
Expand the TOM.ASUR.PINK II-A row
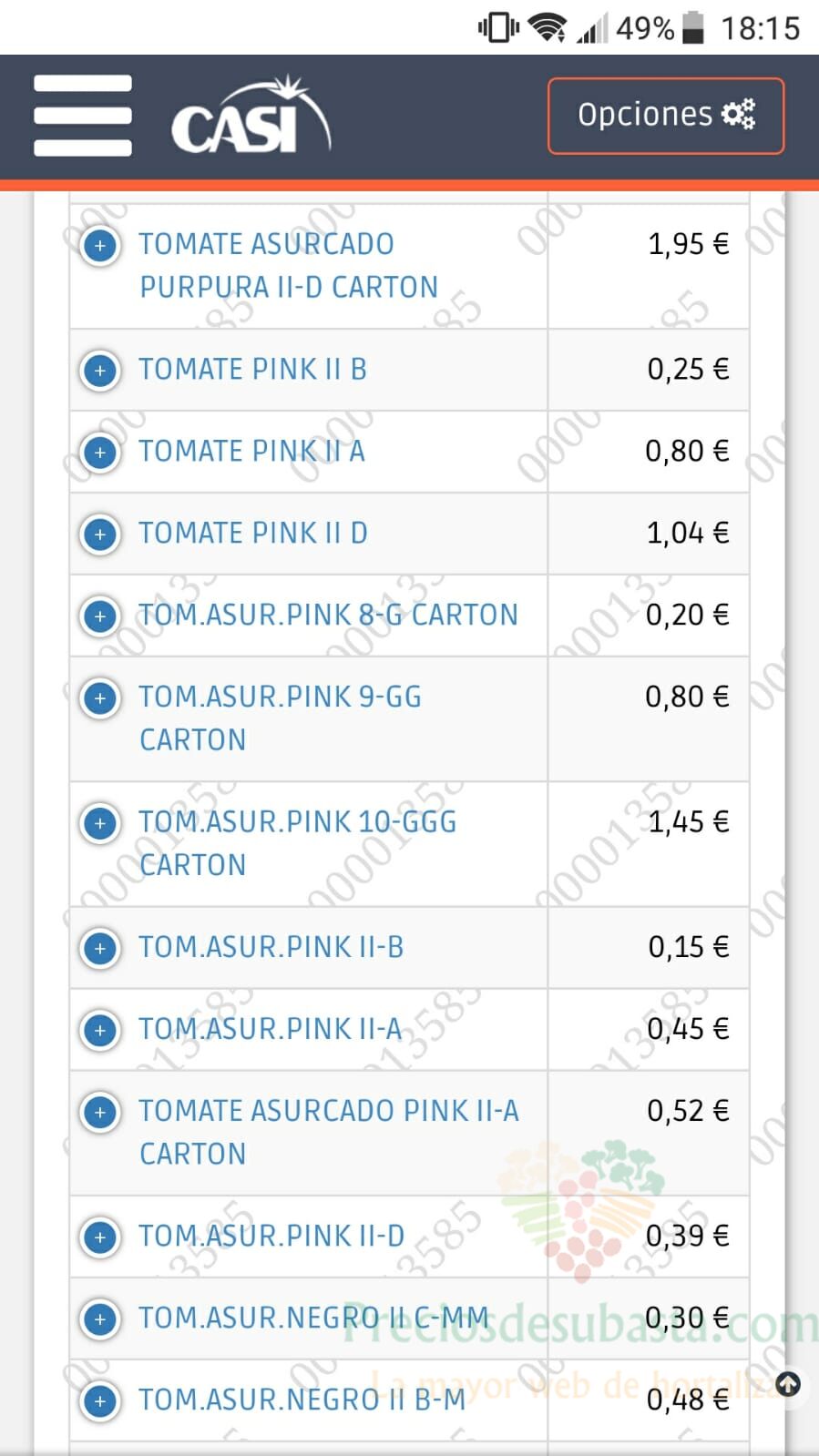point(100,1031)
